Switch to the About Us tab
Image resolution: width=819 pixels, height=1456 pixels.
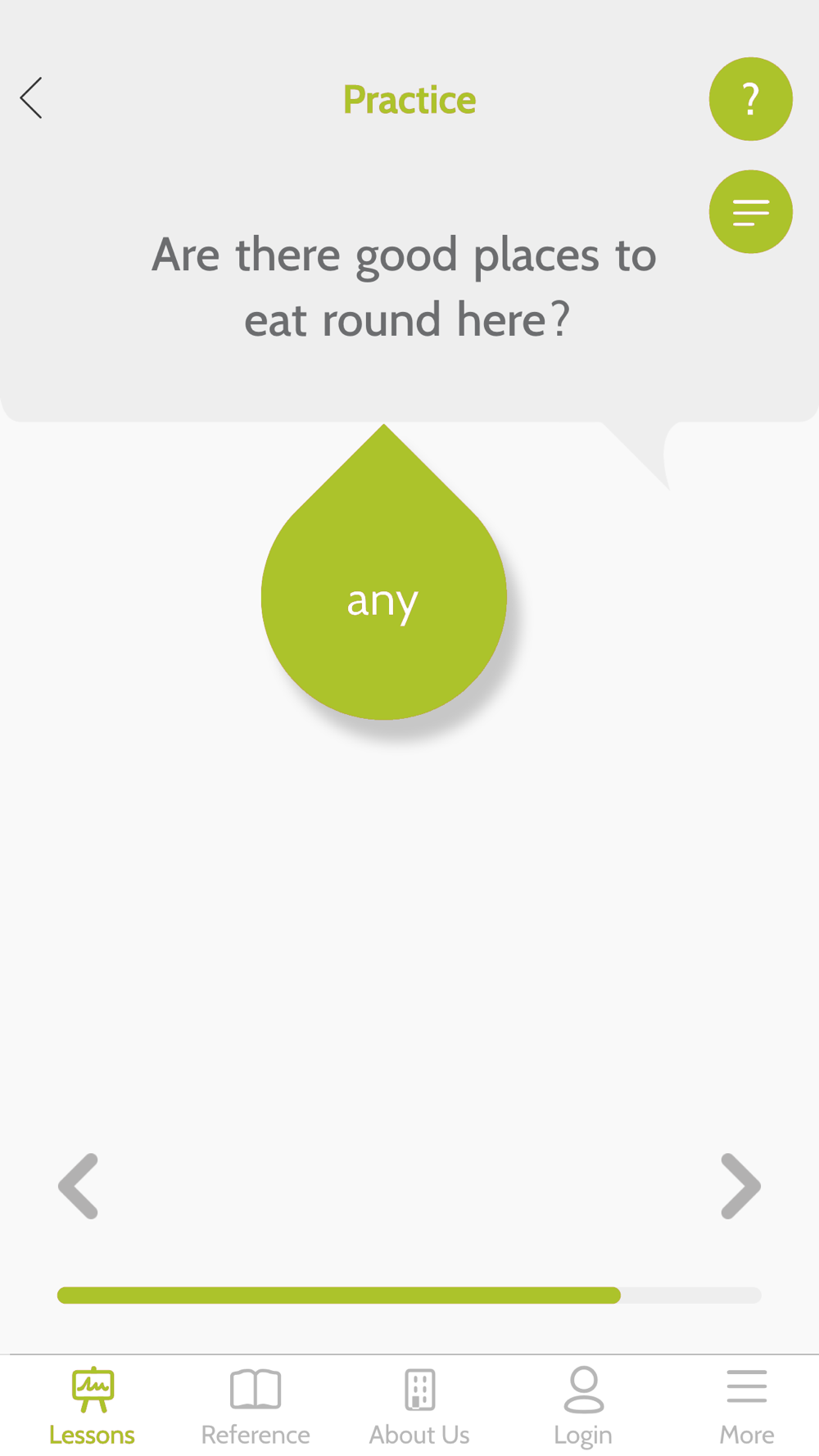pyautogui.click(x=419, y=1406)
